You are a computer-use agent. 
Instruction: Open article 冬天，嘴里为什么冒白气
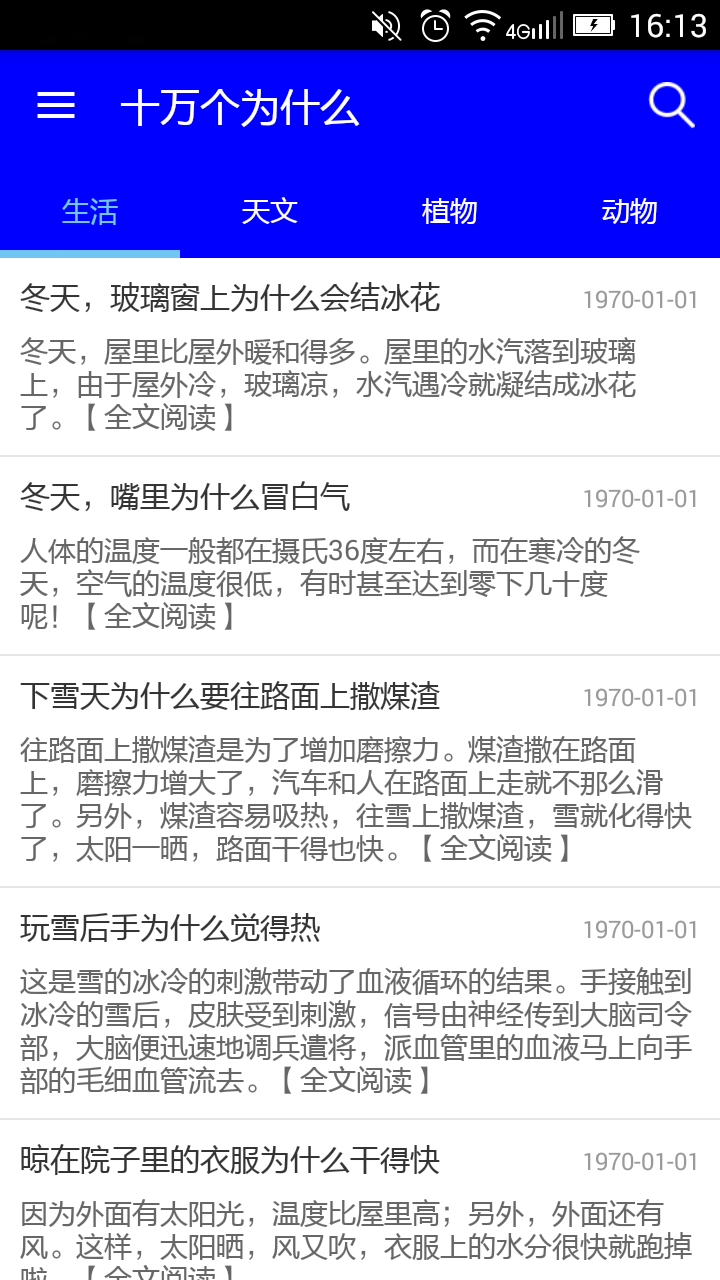coord(186,497)
